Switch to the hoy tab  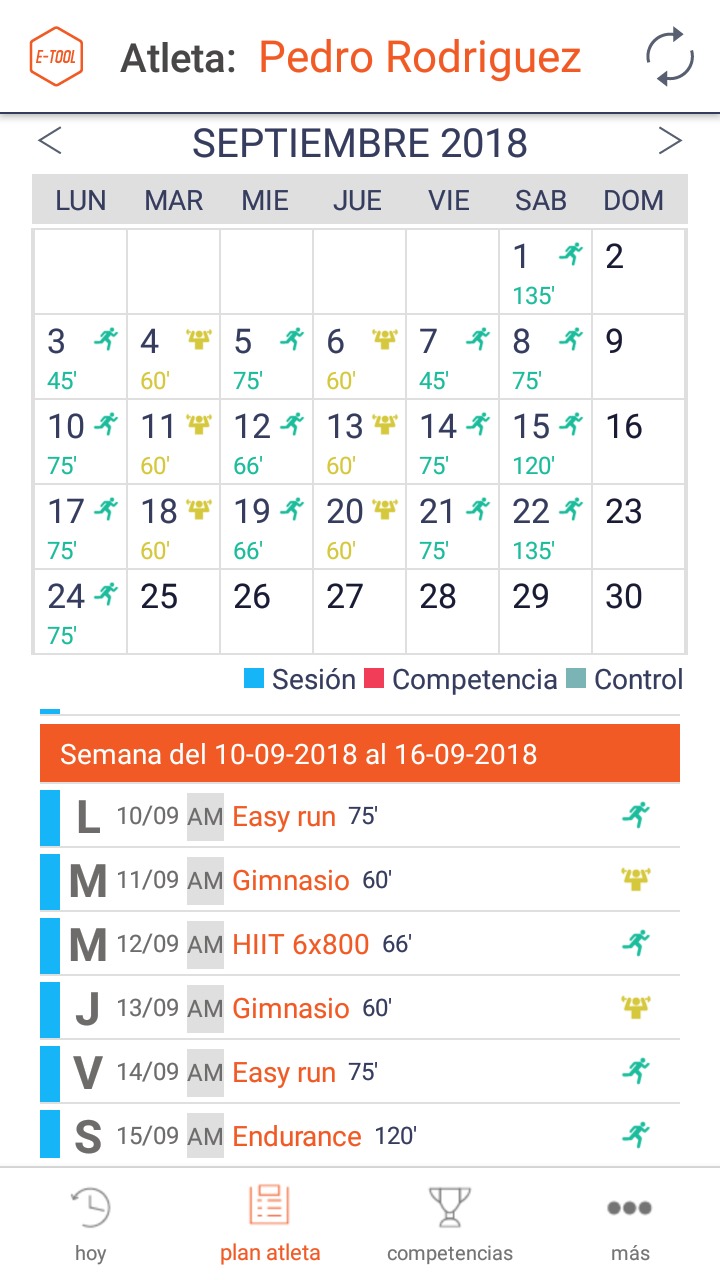click(x=90, y=1224)
